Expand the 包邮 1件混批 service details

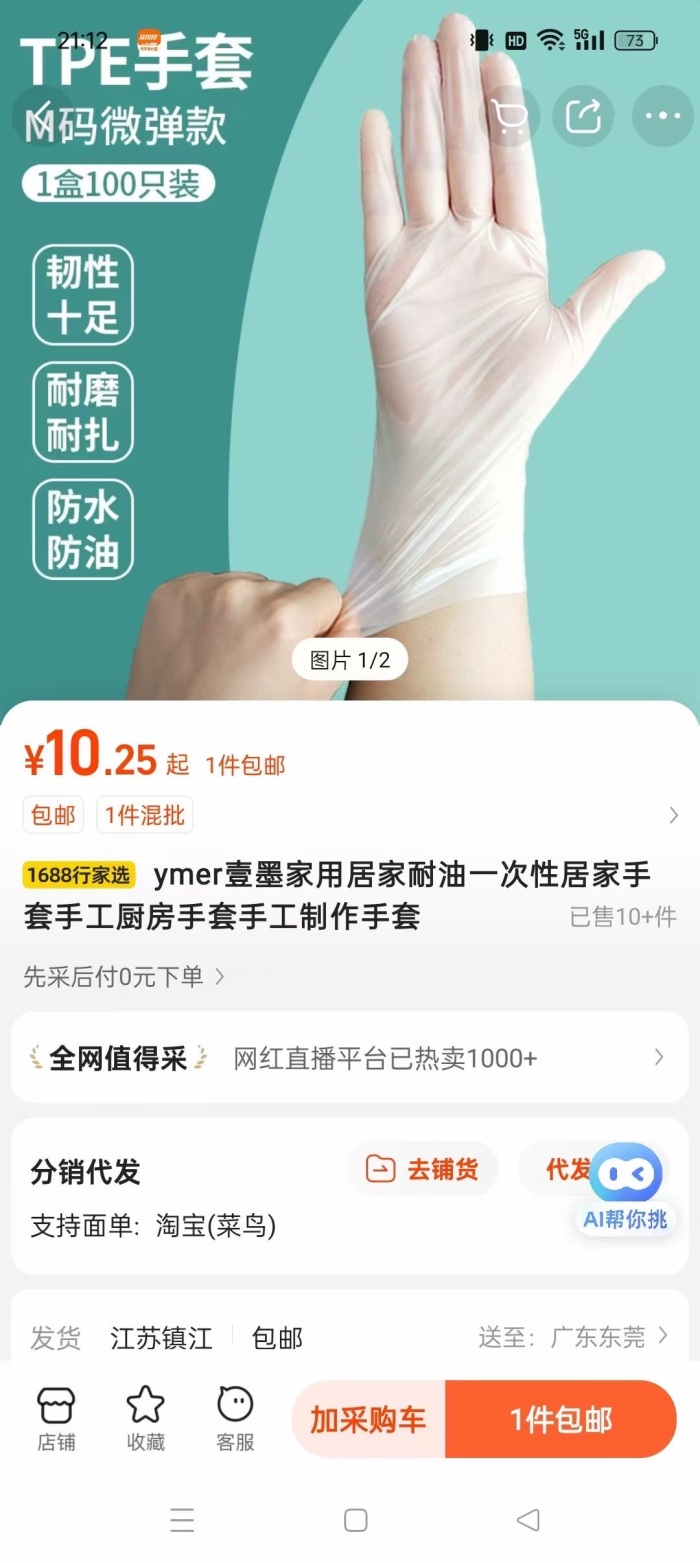click(350, 815)
